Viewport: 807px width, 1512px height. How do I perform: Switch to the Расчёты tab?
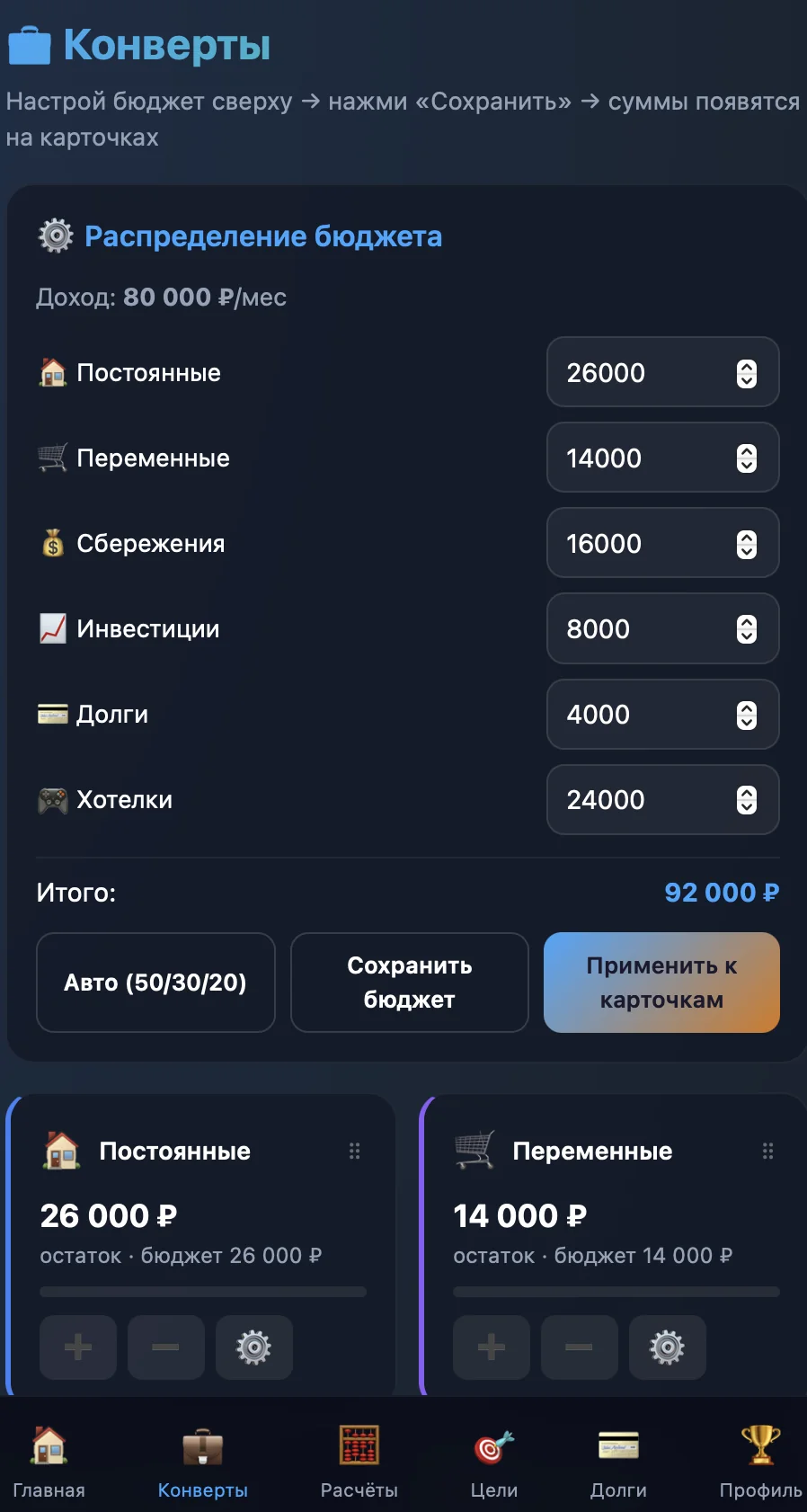pos(359,1463)
